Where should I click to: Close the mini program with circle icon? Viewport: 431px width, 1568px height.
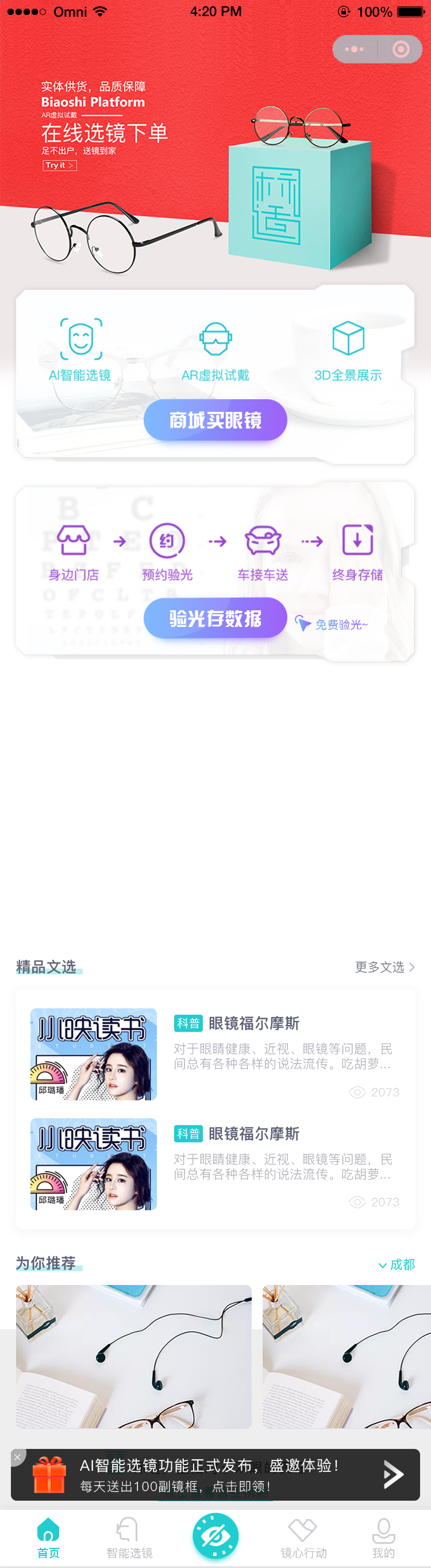point(401,49)
